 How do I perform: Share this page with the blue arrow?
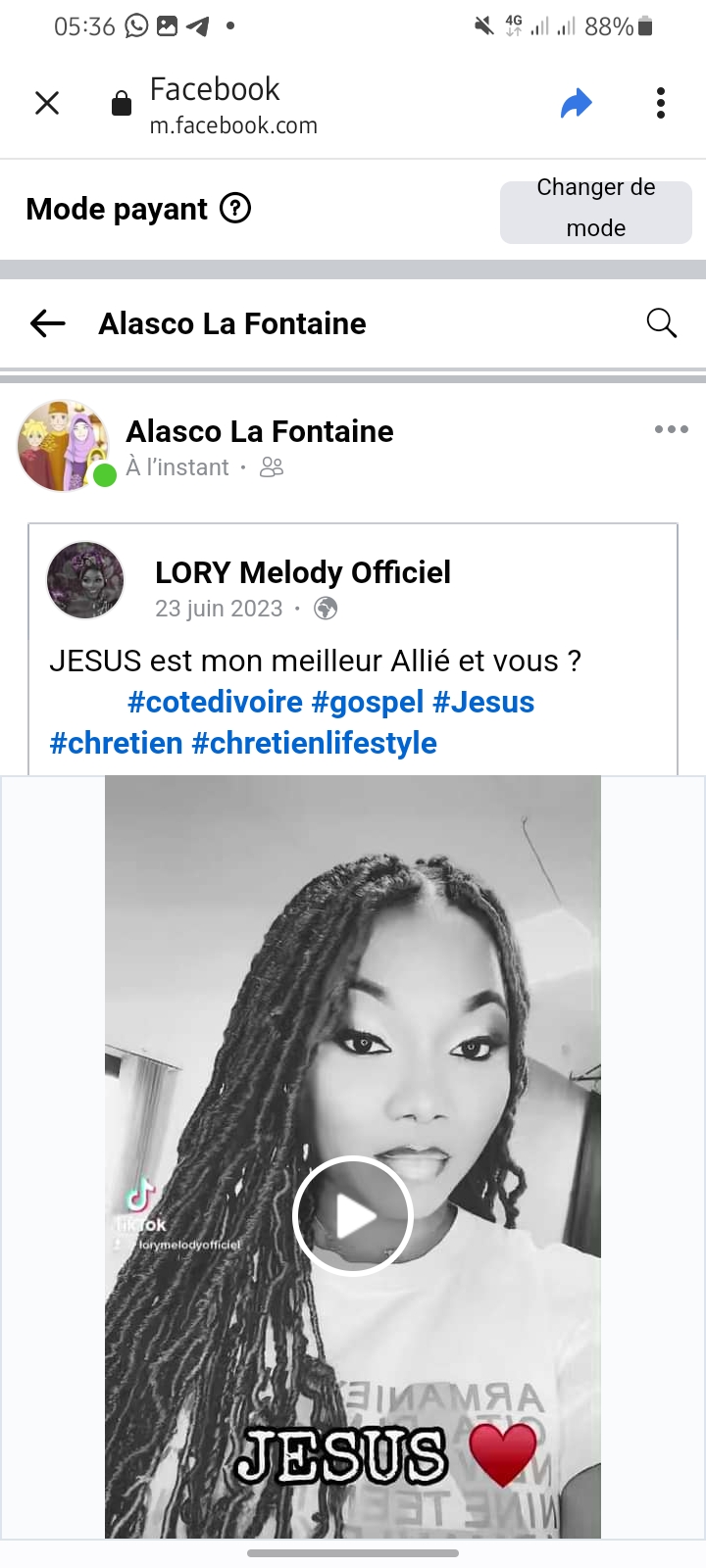[577, 103]
